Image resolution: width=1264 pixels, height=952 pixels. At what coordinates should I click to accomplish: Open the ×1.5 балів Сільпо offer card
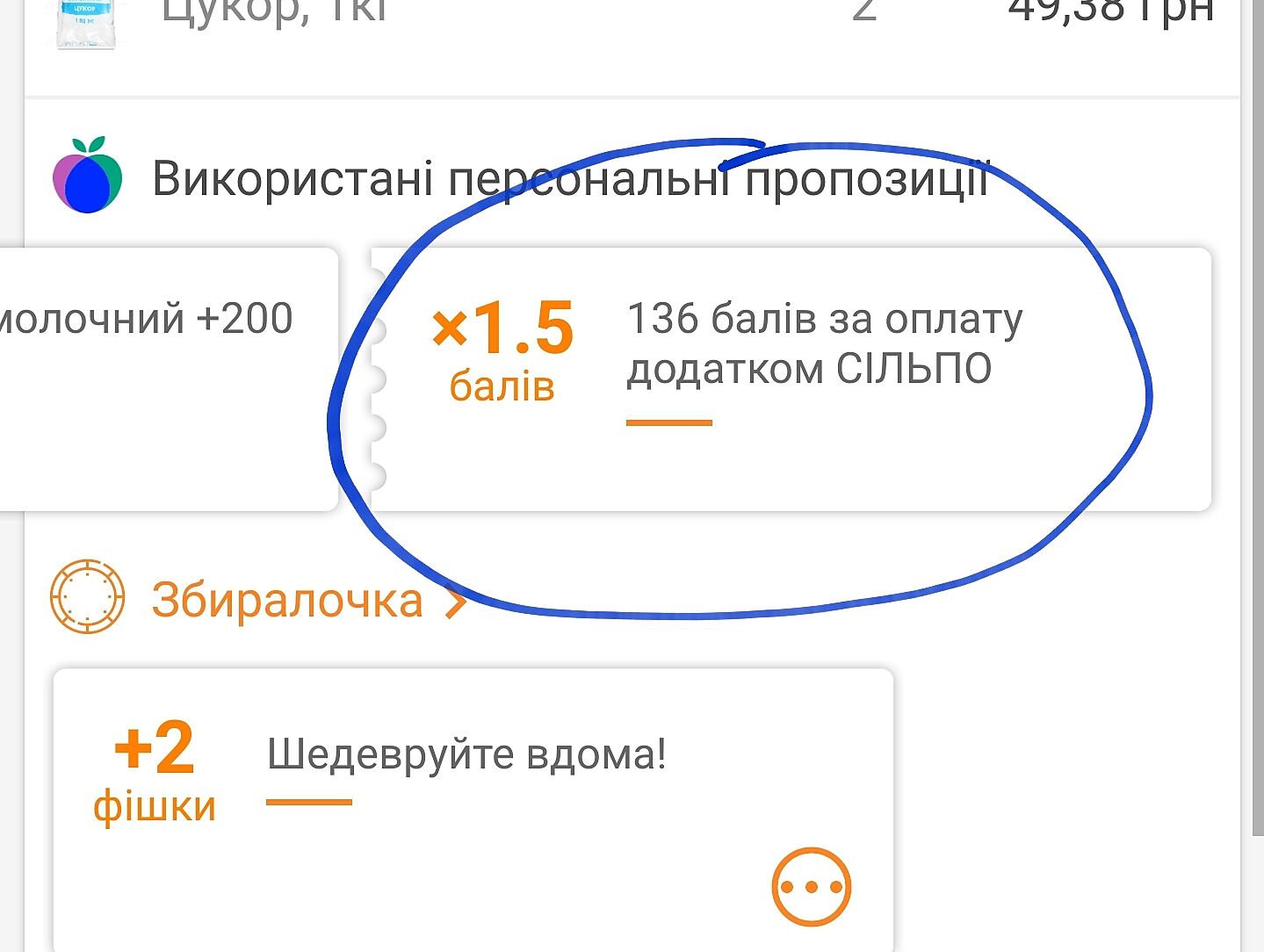(x=791, y=379)
